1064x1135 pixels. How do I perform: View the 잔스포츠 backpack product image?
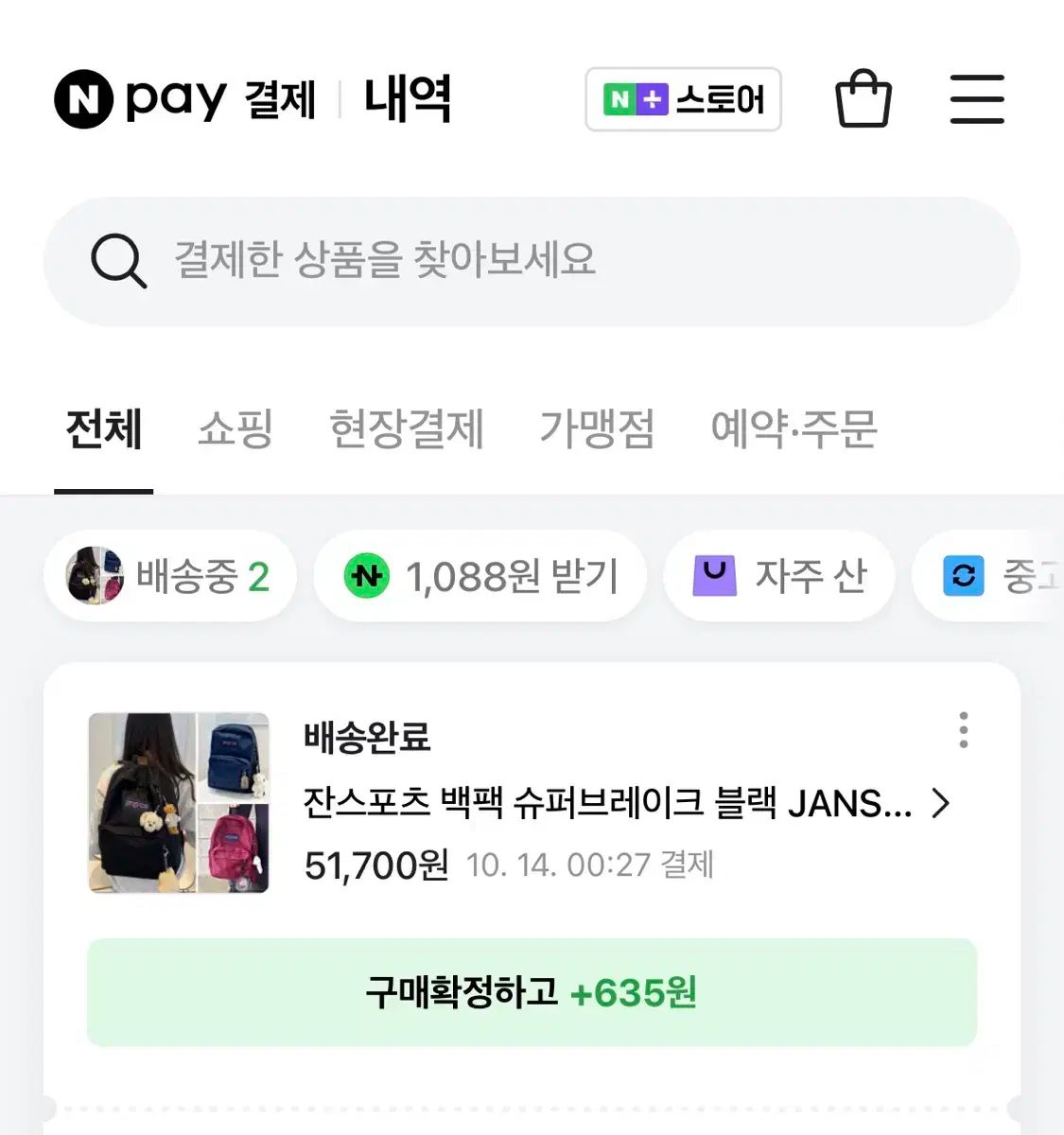[179, 803]
